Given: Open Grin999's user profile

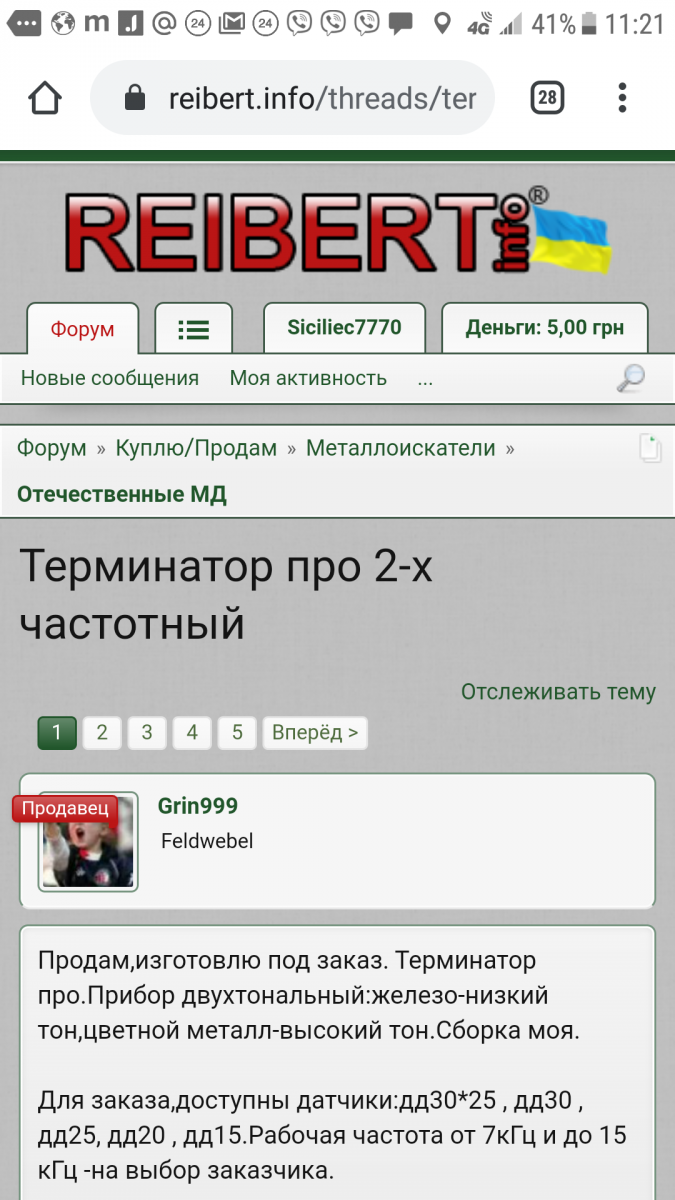Looking at the screenshot, I should point(198,806).
